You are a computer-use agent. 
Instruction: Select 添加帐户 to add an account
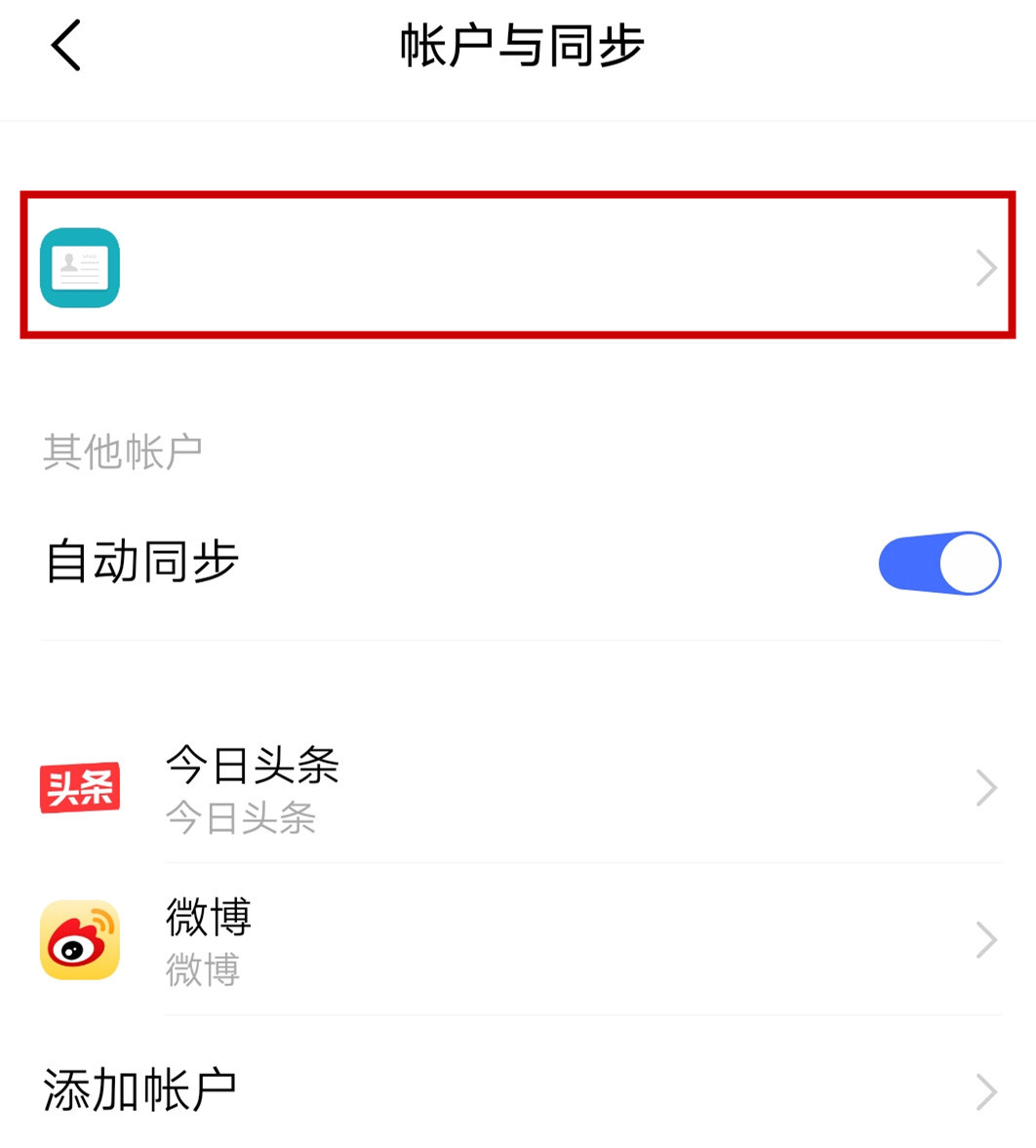[517, 1090]
